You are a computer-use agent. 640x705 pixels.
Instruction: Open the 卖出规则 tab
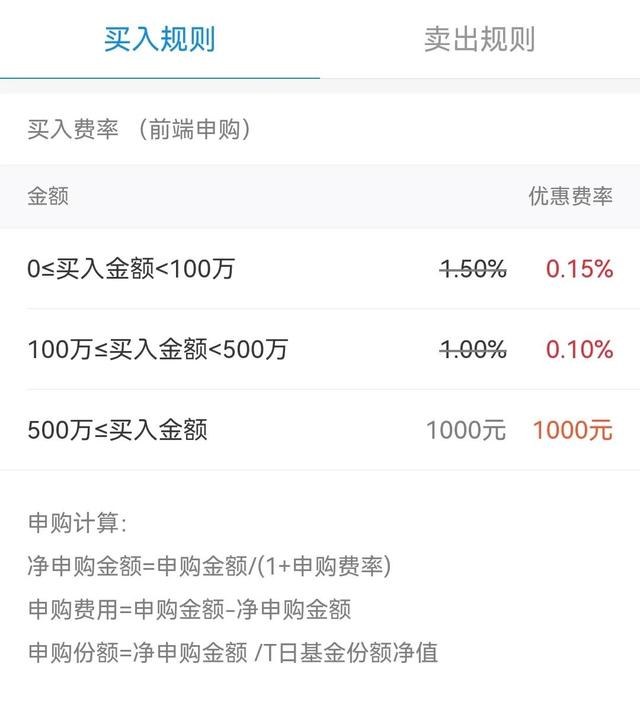click(x=480, y=39)
